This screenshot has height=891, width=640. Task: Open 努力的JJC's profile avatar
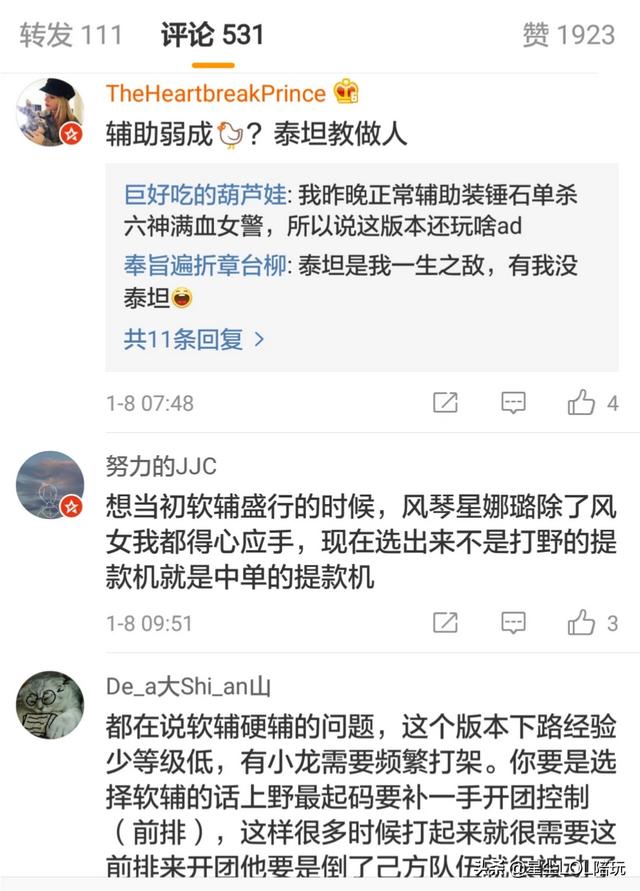(49, 484)
